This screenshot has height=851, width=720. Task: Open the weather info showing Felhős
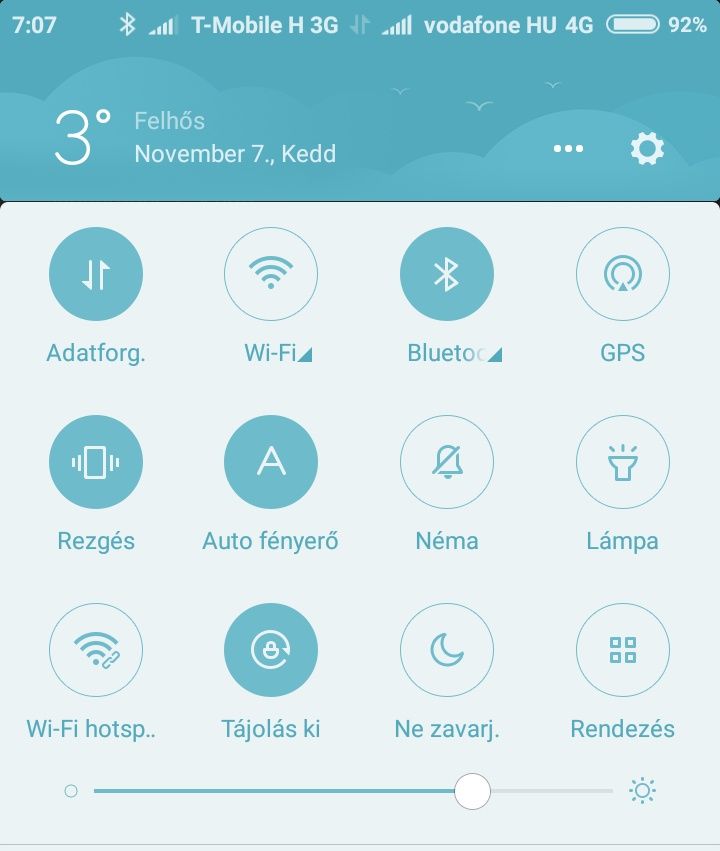170,122
